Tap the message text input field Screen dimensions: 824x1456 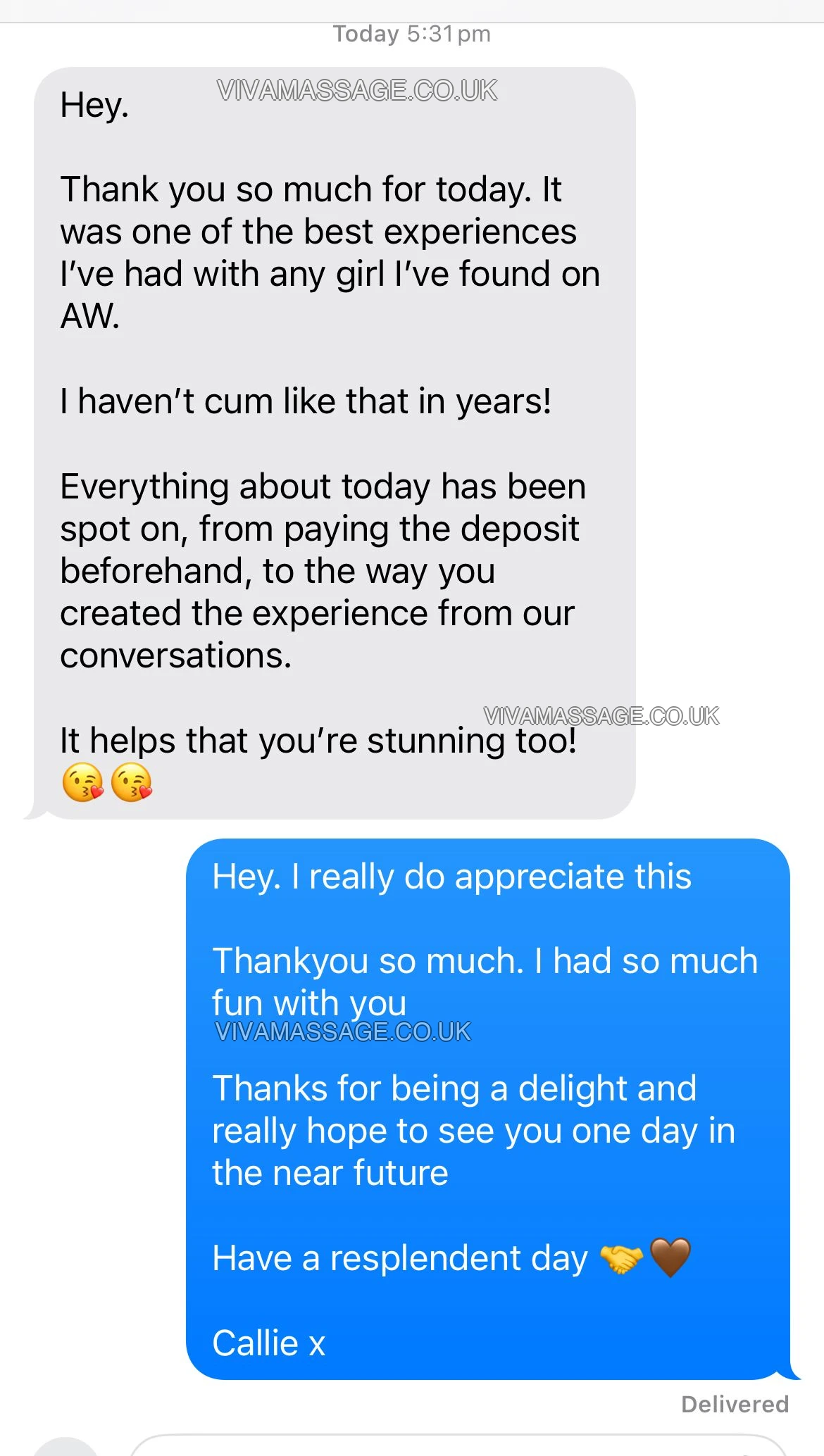click(x=458, y=1446)
